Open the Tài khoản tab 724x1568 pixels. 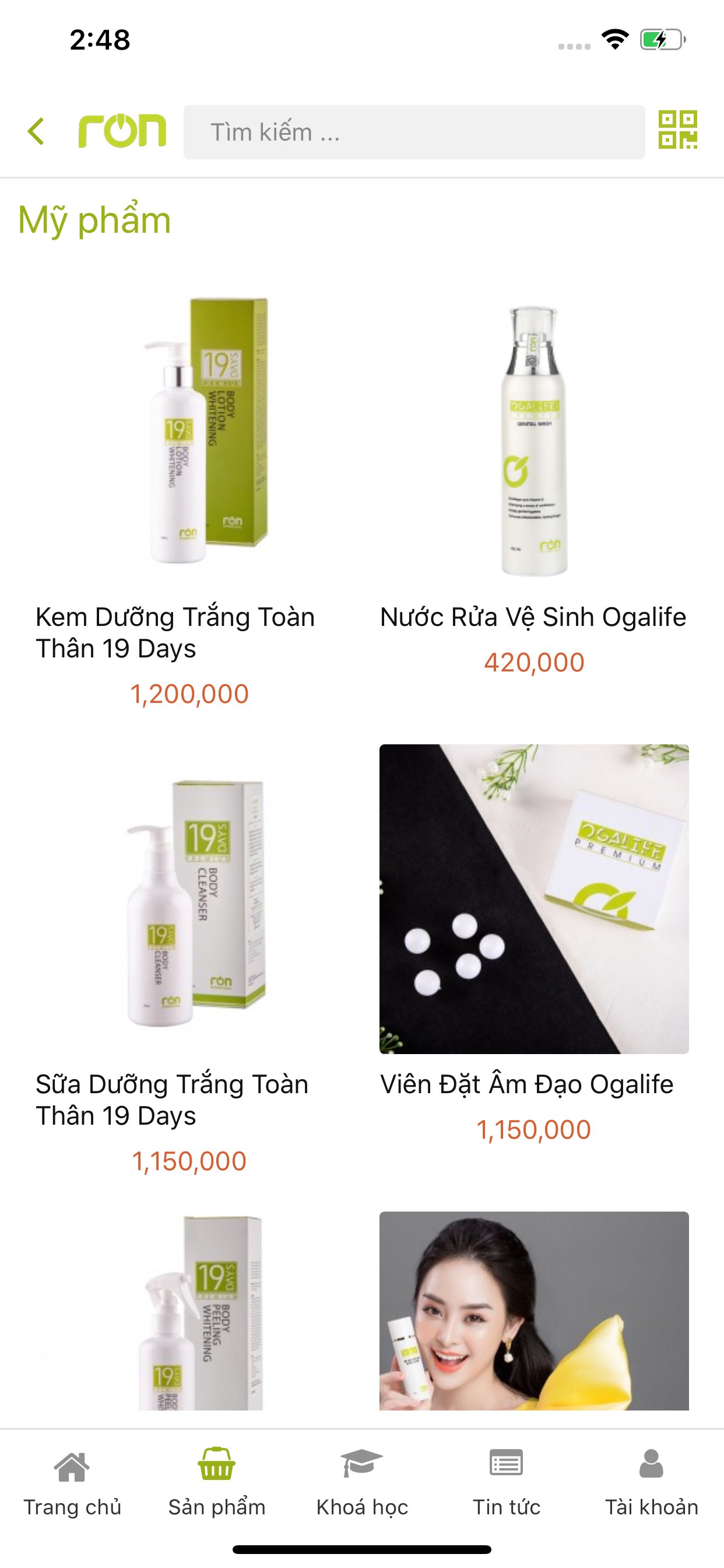(651, 1482)
